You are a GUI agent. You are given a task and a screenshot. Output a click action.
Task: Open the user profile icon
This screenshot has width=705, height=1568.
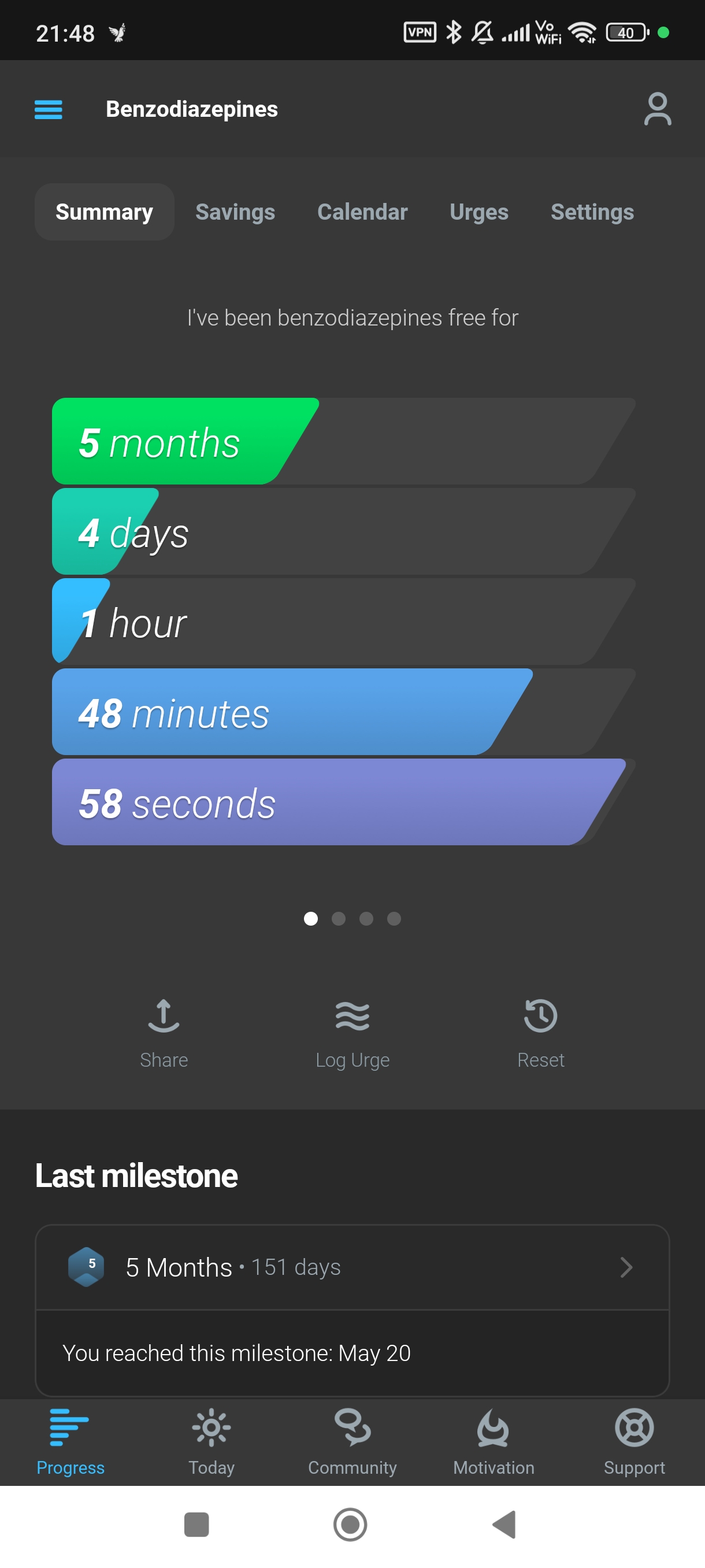point(657,110)
